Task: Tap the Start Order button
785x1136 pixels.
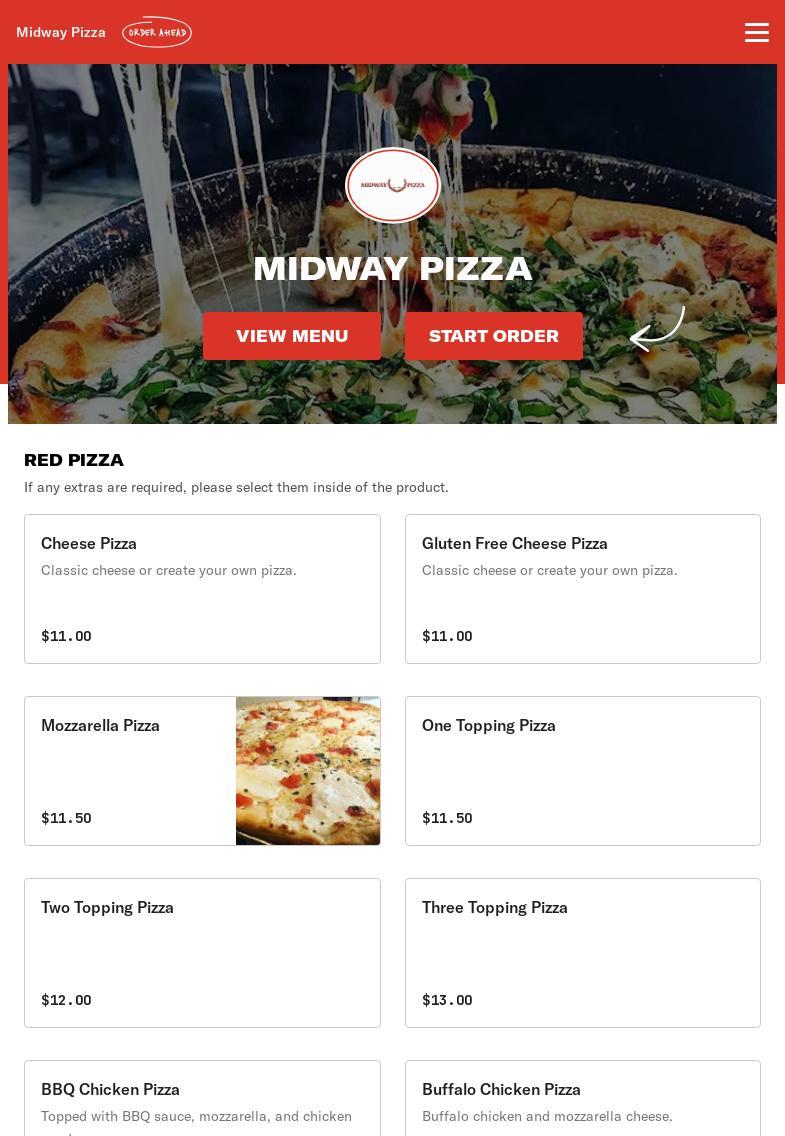Action: click(494, 336)
